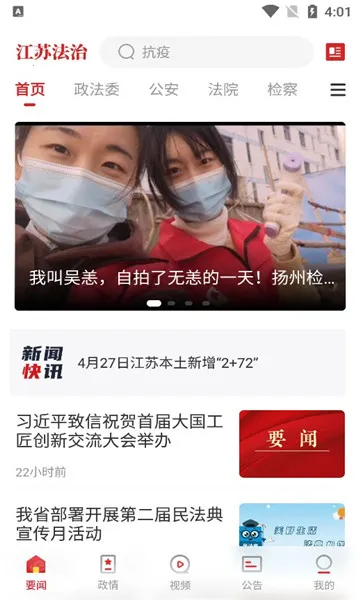360x600 pixels.
Task: Select the 首页 top tab
Action: point(30,90)
